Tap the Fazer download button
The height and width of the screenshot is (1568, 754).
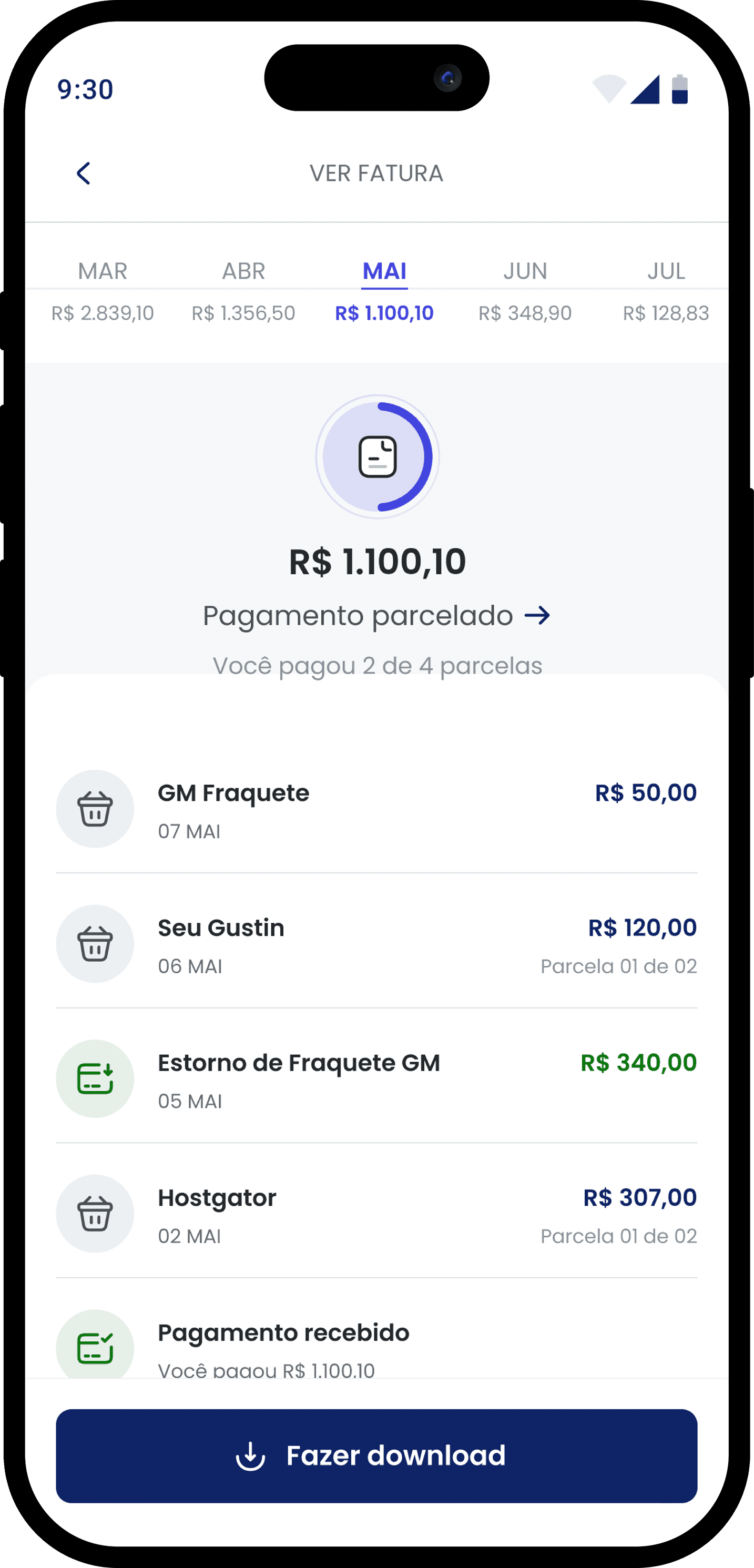[376, 1456]
